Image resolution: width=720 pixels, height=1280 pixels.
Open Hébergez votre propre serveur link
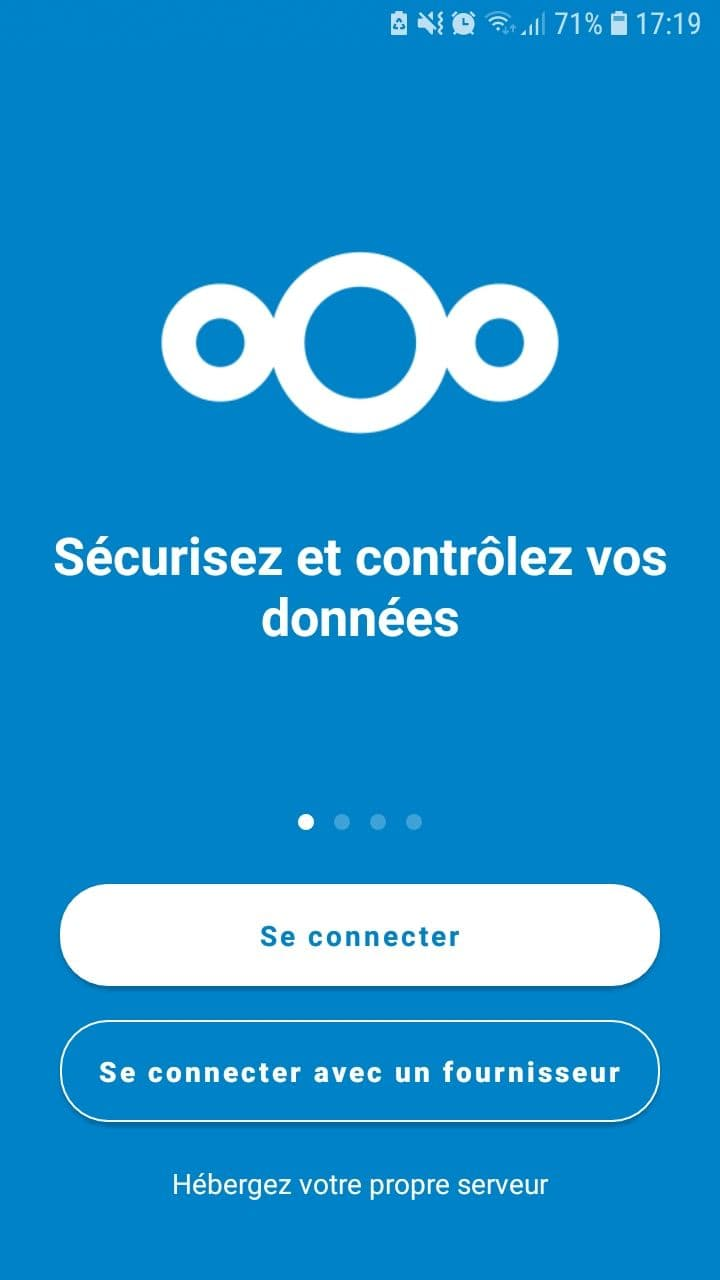tap(360, 1185)
